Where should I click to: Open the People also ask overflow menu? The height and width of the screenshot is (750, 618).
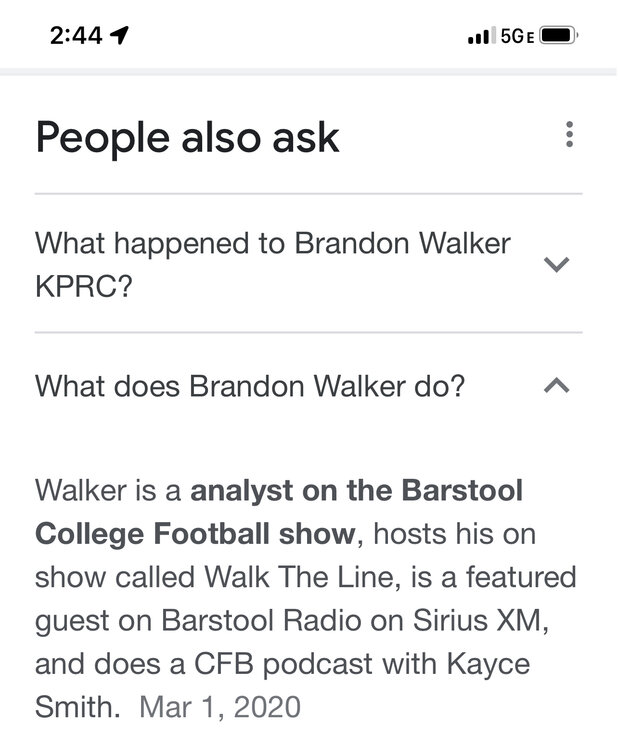(568, 135)
